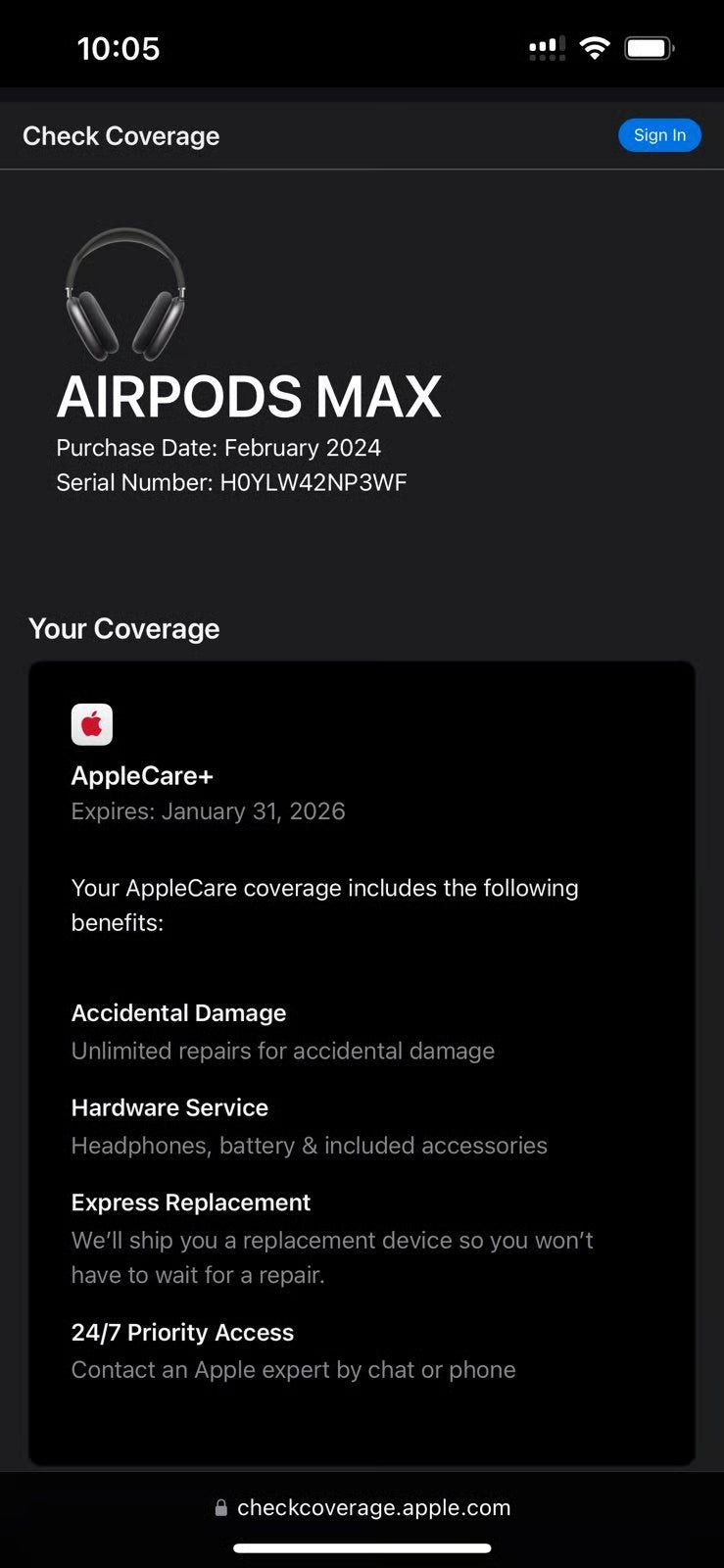Tap the Apple logo AppleCare+ icon
This screenshot has width=724, height=1568.
coord(91,723)
